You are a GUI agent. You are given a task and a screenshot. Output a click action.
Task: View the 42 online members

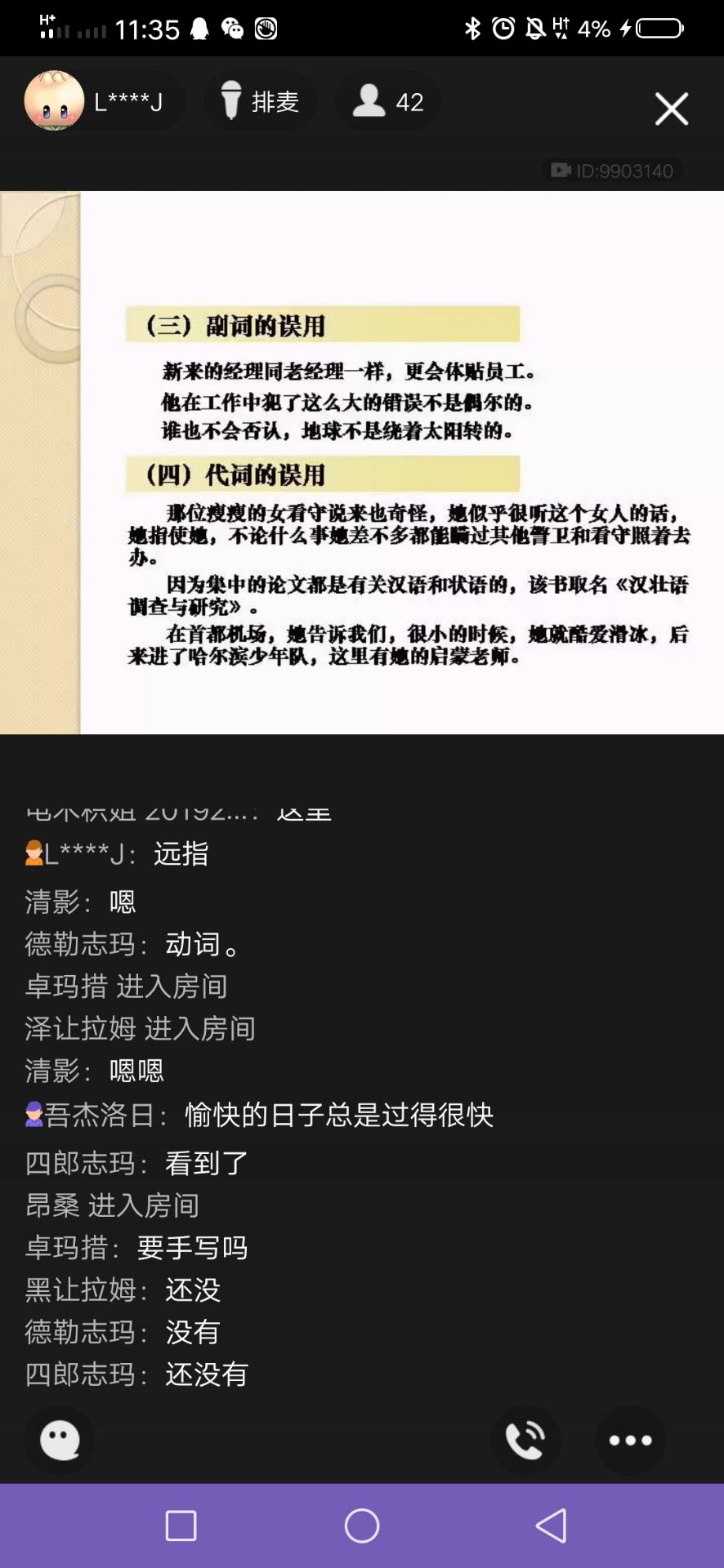click(387, 101)
